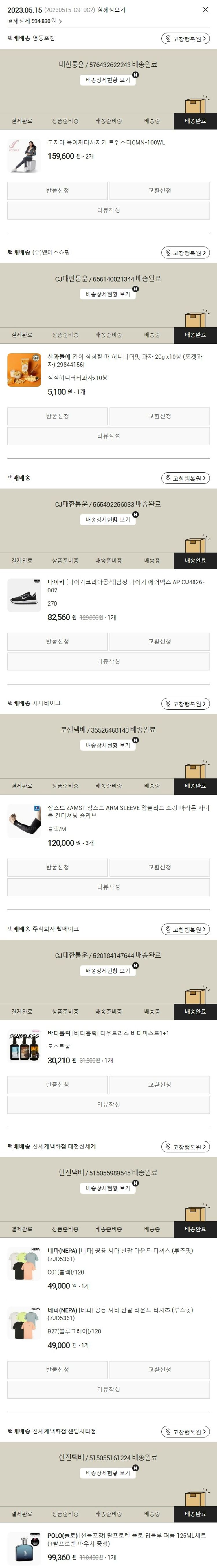View 배송상세현황 for tracking 576432622243
Viewport: 217px width, 1568px height.
[108, 80]
